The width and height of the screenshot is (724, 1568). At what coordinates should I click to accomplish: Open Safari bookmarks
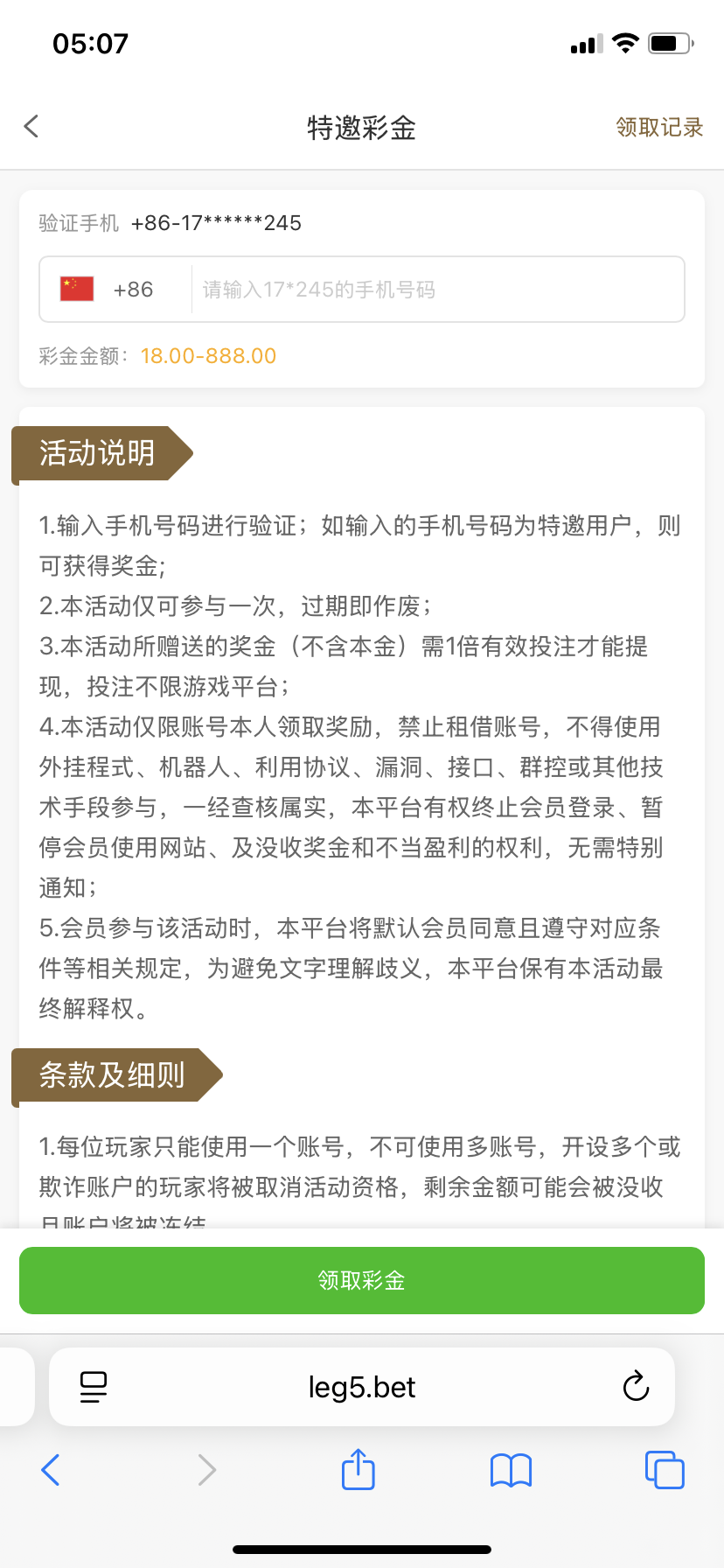tap(512, 1470)
